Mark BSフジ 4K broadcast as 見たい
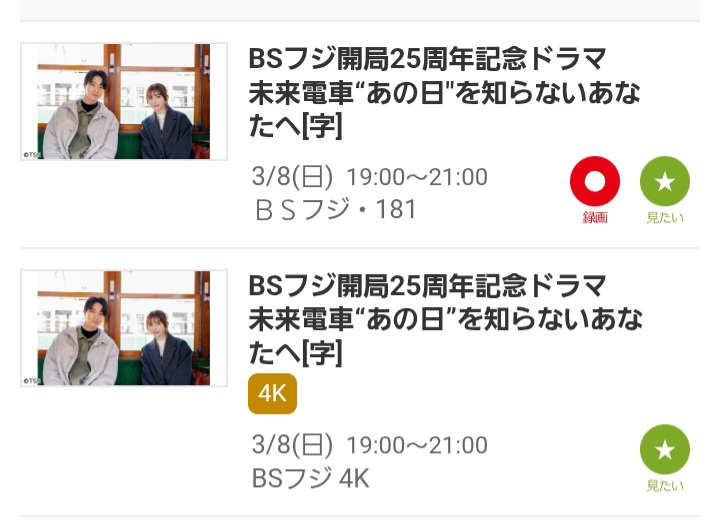The height and width of the screenshot is (520, 720). point(665,451)
